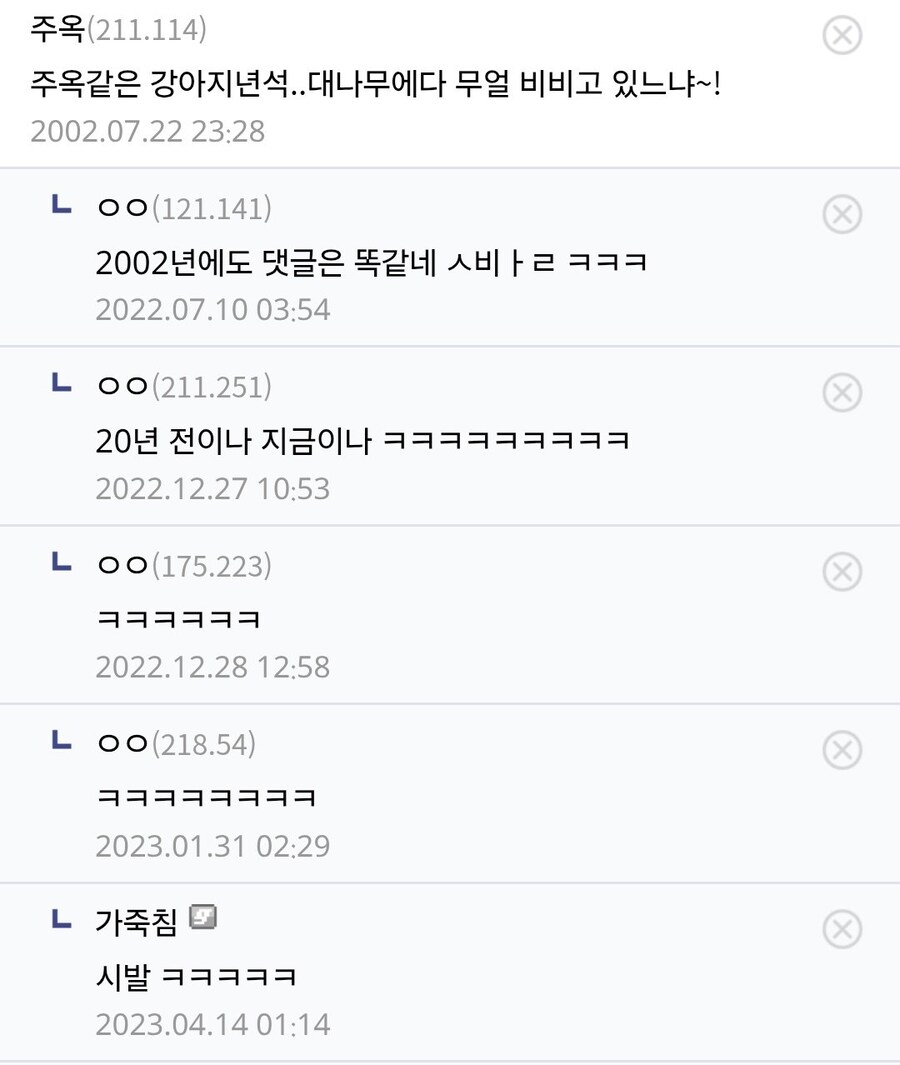Click the reply marker on the 175.223 comment
The height and width of the screenshot is (1065, 900).
tap(63, 565)
